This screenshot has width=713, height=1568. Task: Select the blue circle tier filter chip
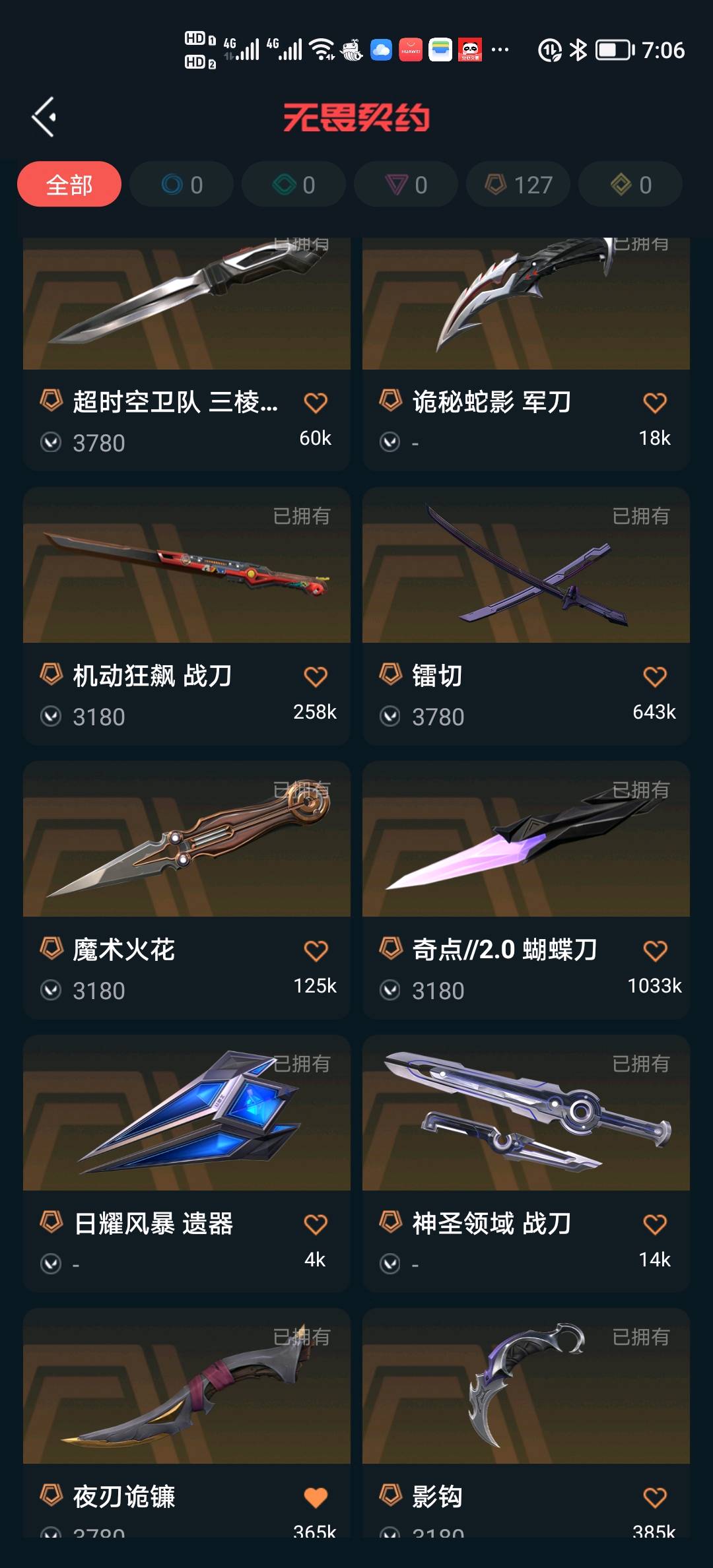(x=182, y=184)
